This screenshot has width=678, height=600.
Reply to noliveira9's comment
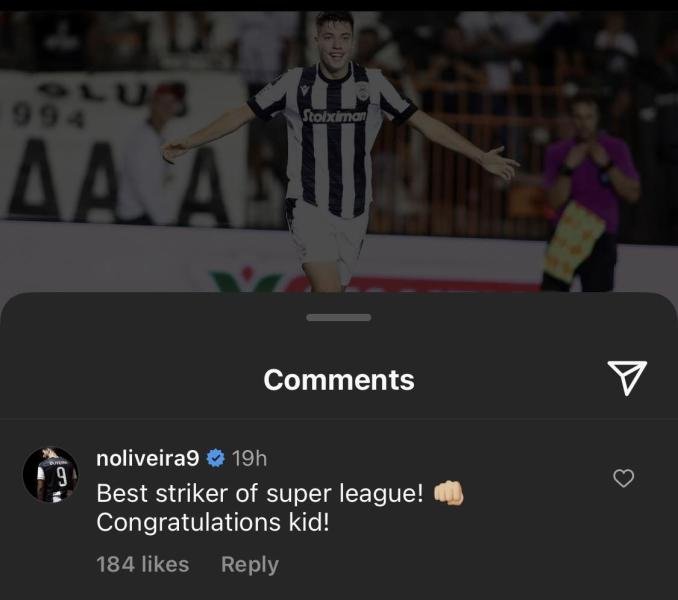tap(249, 564)
